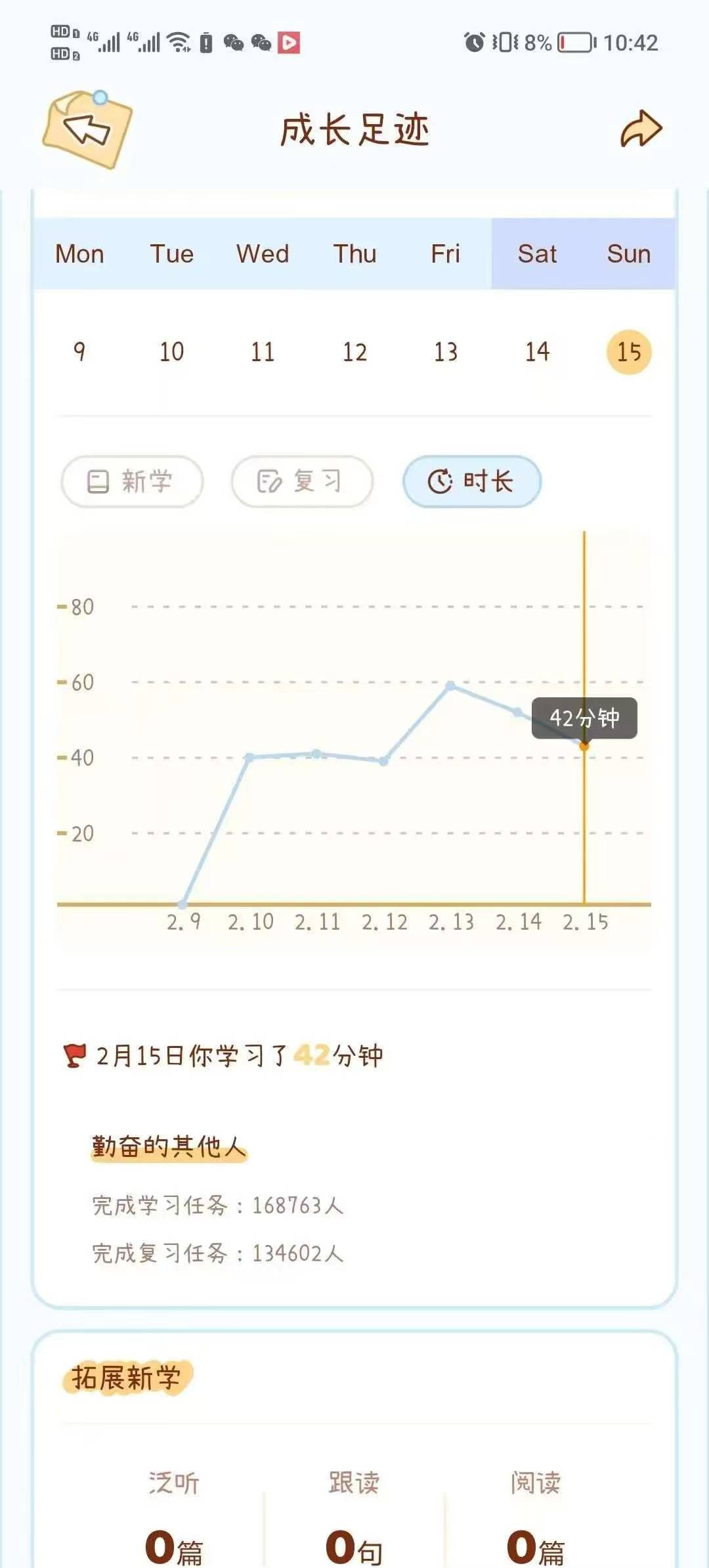Select date 14 in the week calendar
The image size is (709, 1568).
click(537, 352)
